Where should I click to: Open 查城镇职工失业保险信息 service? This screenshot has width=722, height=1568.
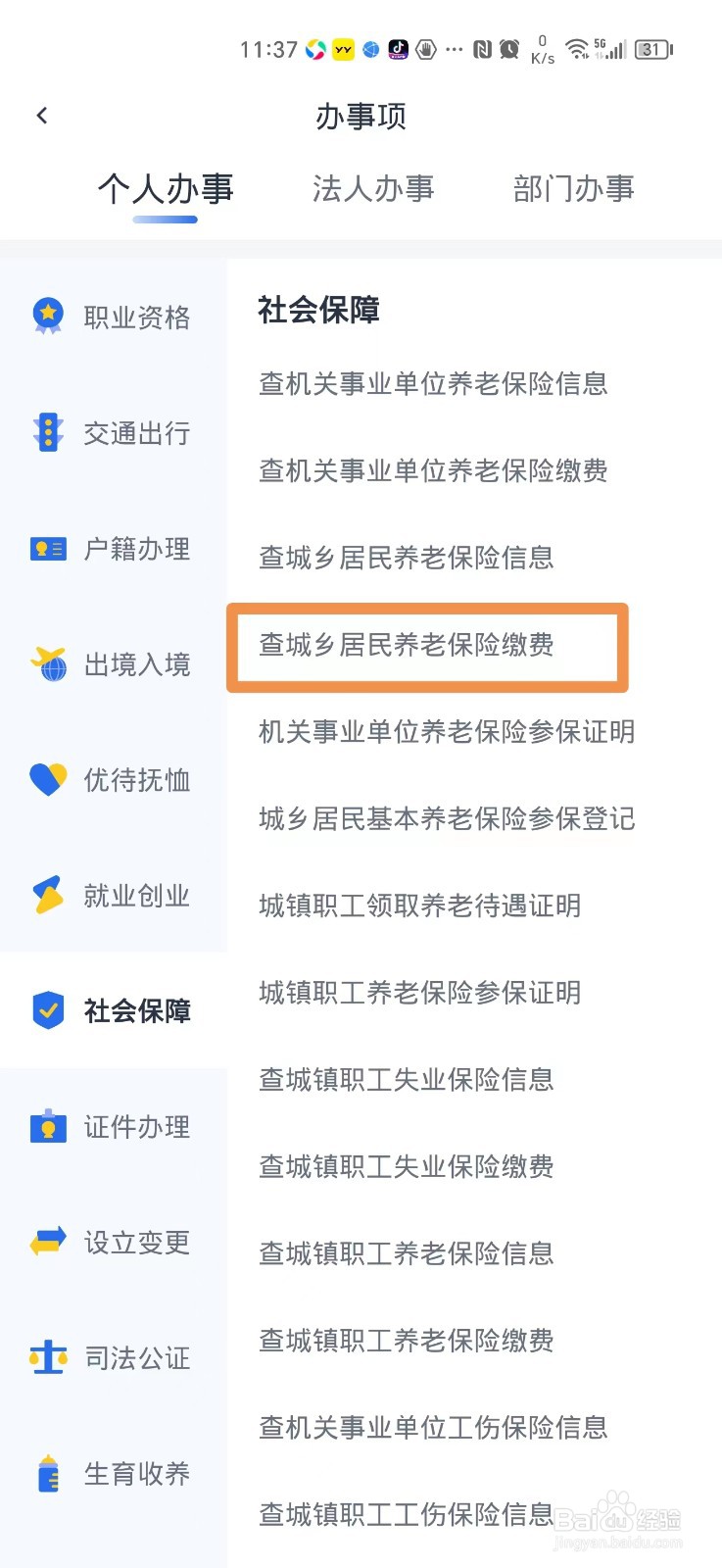406,1079
